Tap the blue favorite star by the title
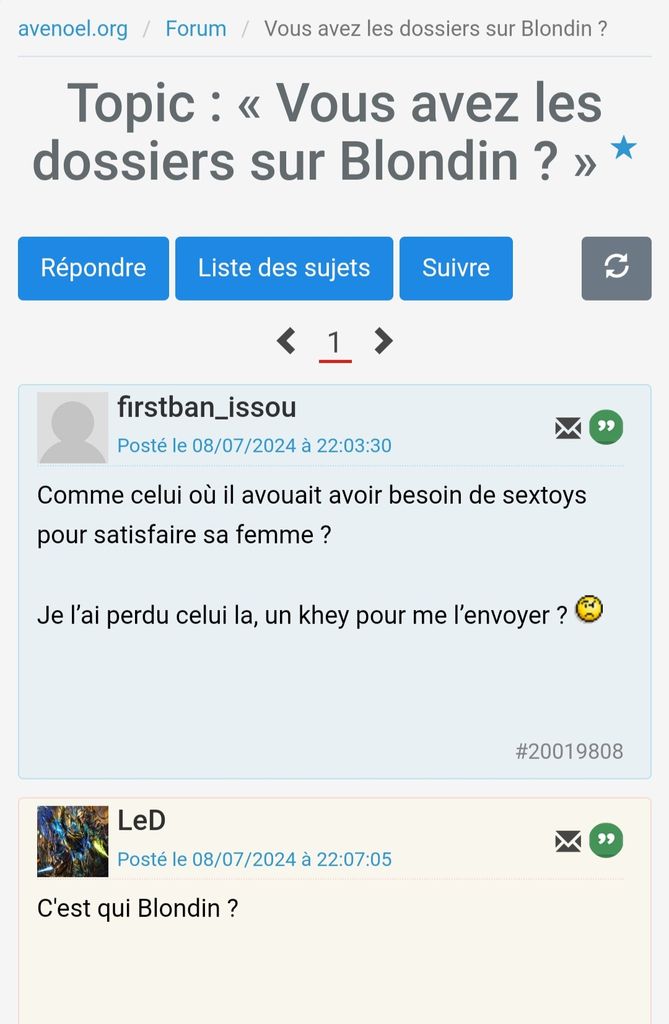This screenshot has height=1024, width=669. tap(623, 149)
